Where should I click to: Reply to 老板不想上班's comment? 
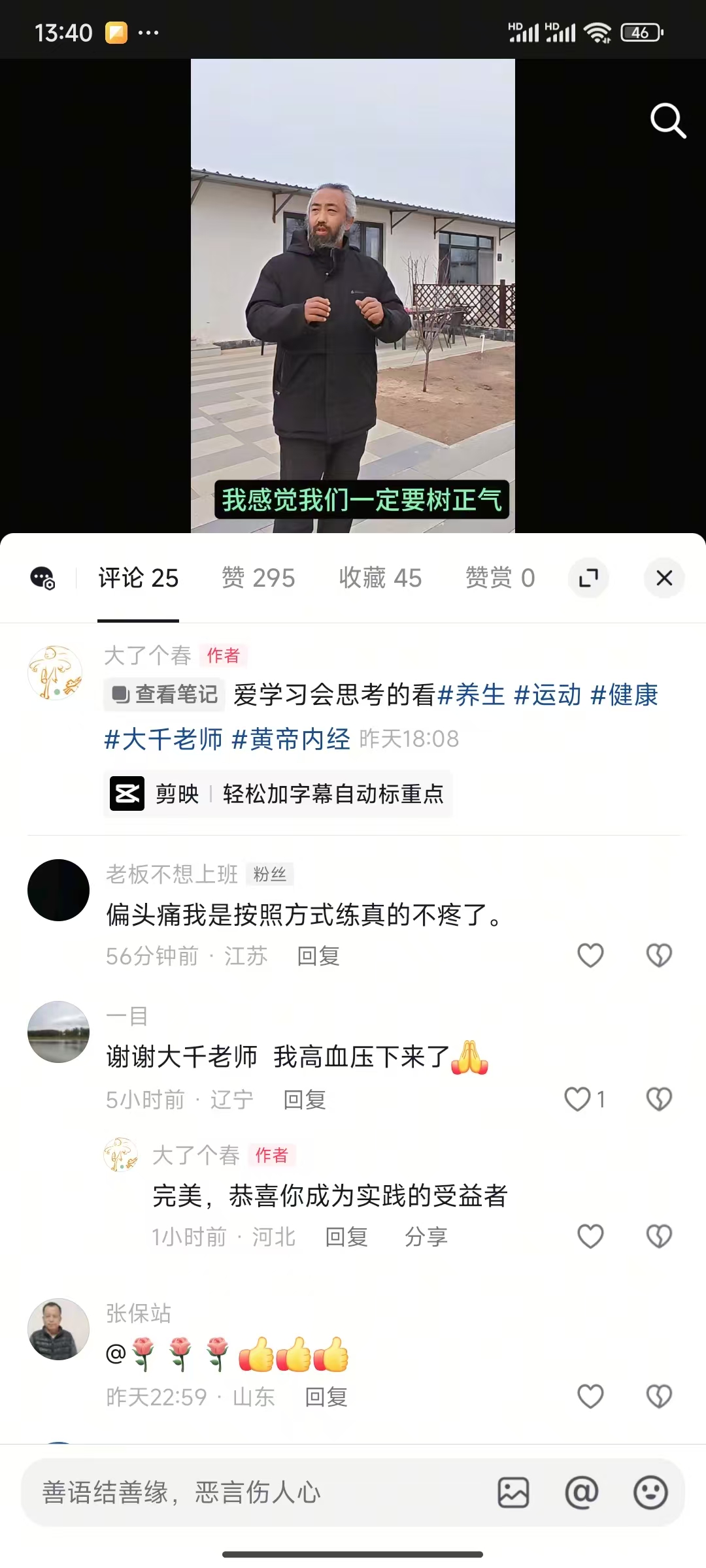[318, 956]
